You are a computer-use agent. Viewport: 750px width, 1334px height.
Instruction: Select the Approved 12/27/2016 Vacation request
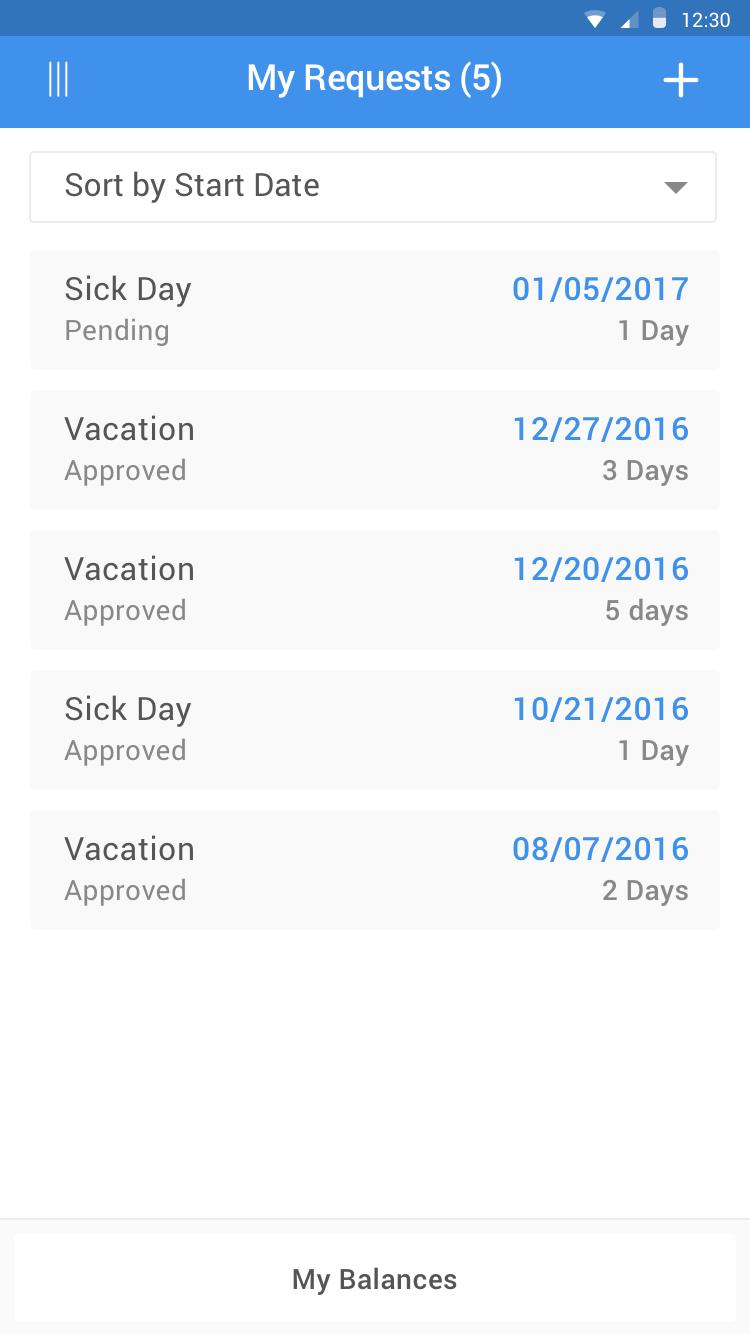(x=373, y=449)
